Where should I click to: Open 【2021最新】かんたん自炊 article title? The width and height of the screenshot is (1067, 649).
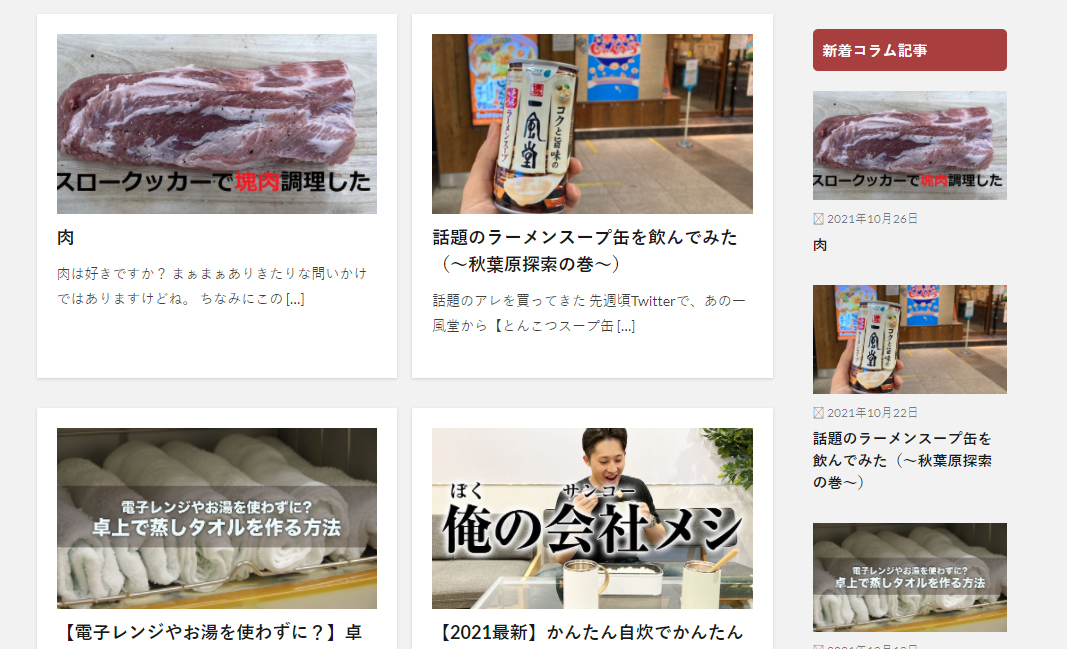590,632
